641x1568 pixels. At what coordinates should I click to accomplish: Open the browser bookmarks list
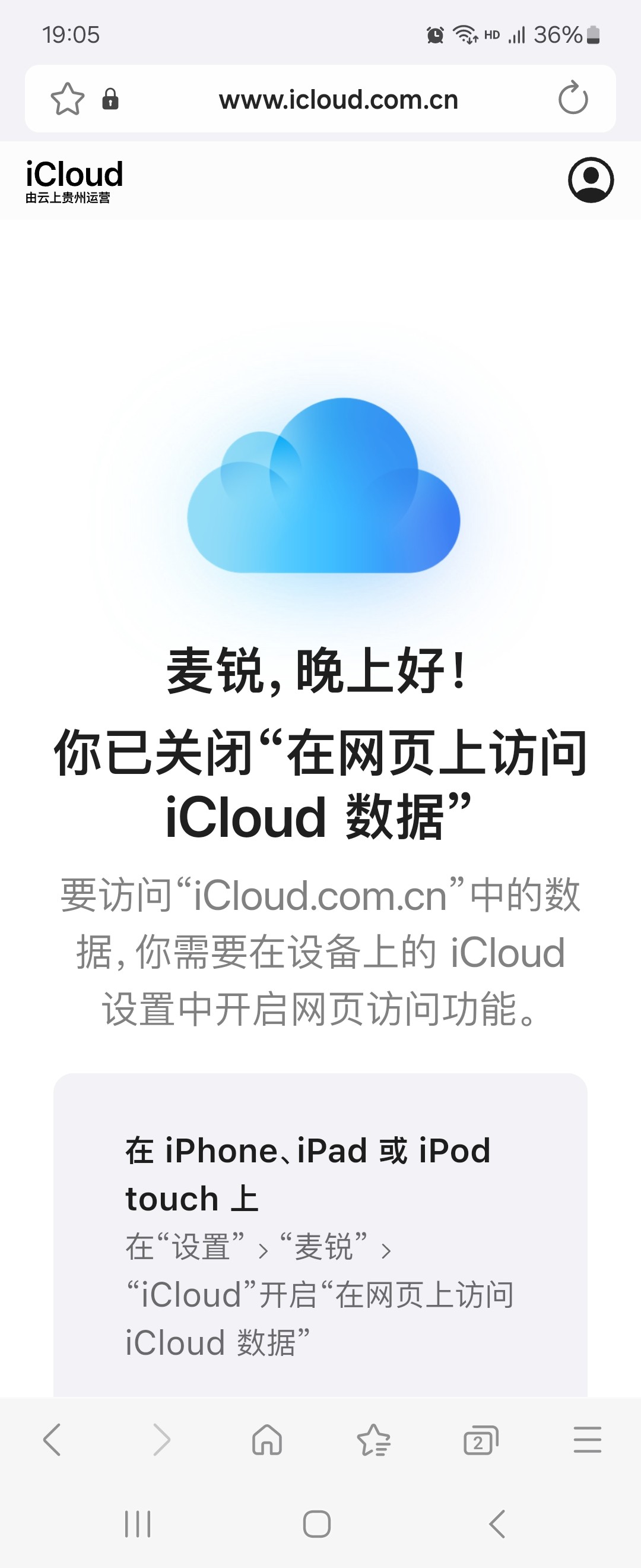373,1440
